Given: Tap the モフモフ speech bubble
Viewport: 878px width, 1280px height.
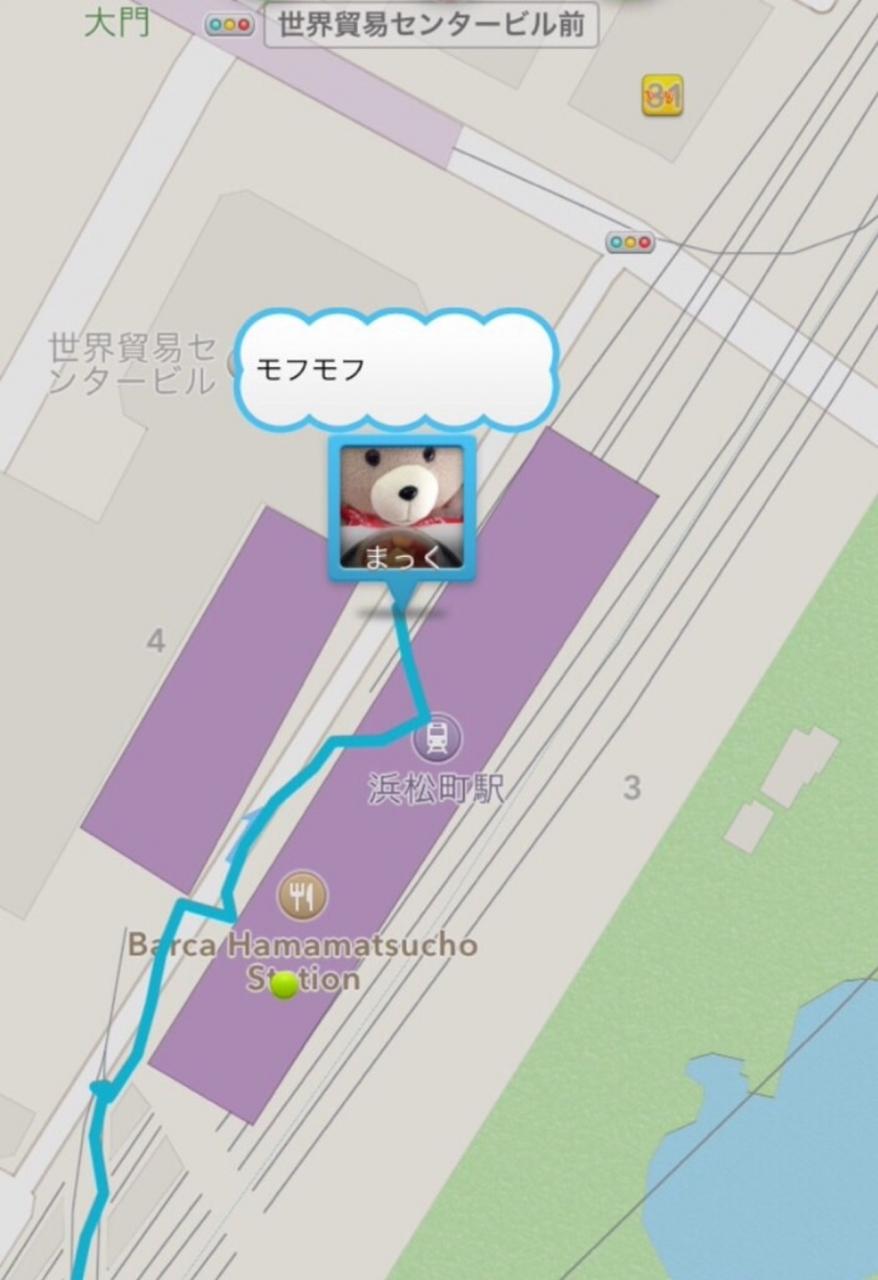Looking at the screenshot, I should [396, 369].
